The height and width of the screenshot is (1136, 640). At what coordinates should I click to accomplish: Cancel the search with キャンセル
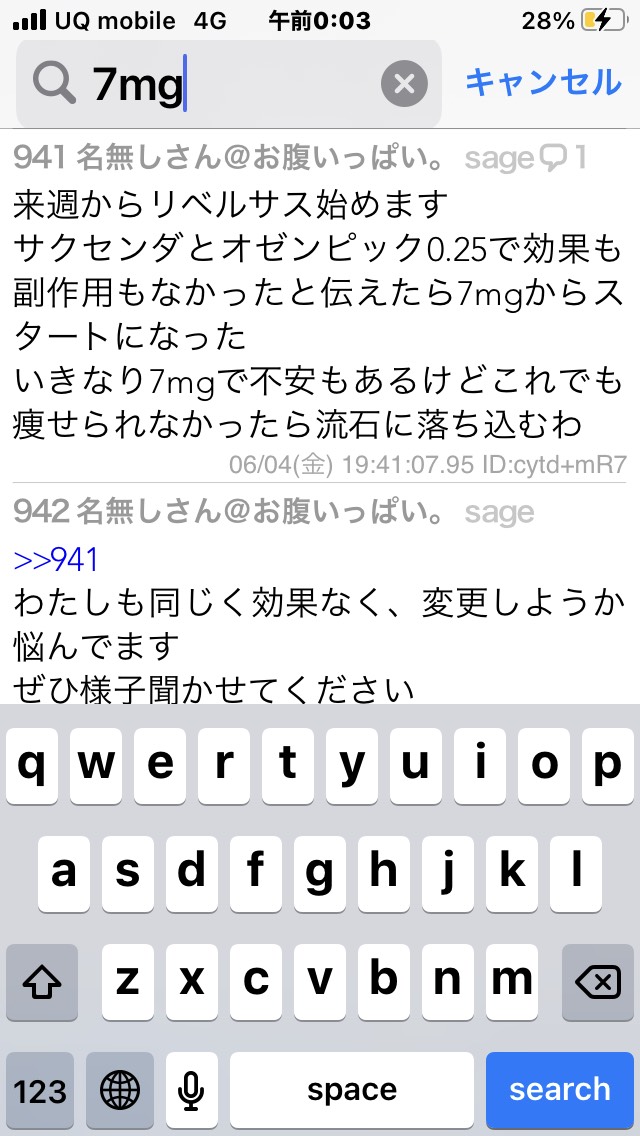pos(543,83)
